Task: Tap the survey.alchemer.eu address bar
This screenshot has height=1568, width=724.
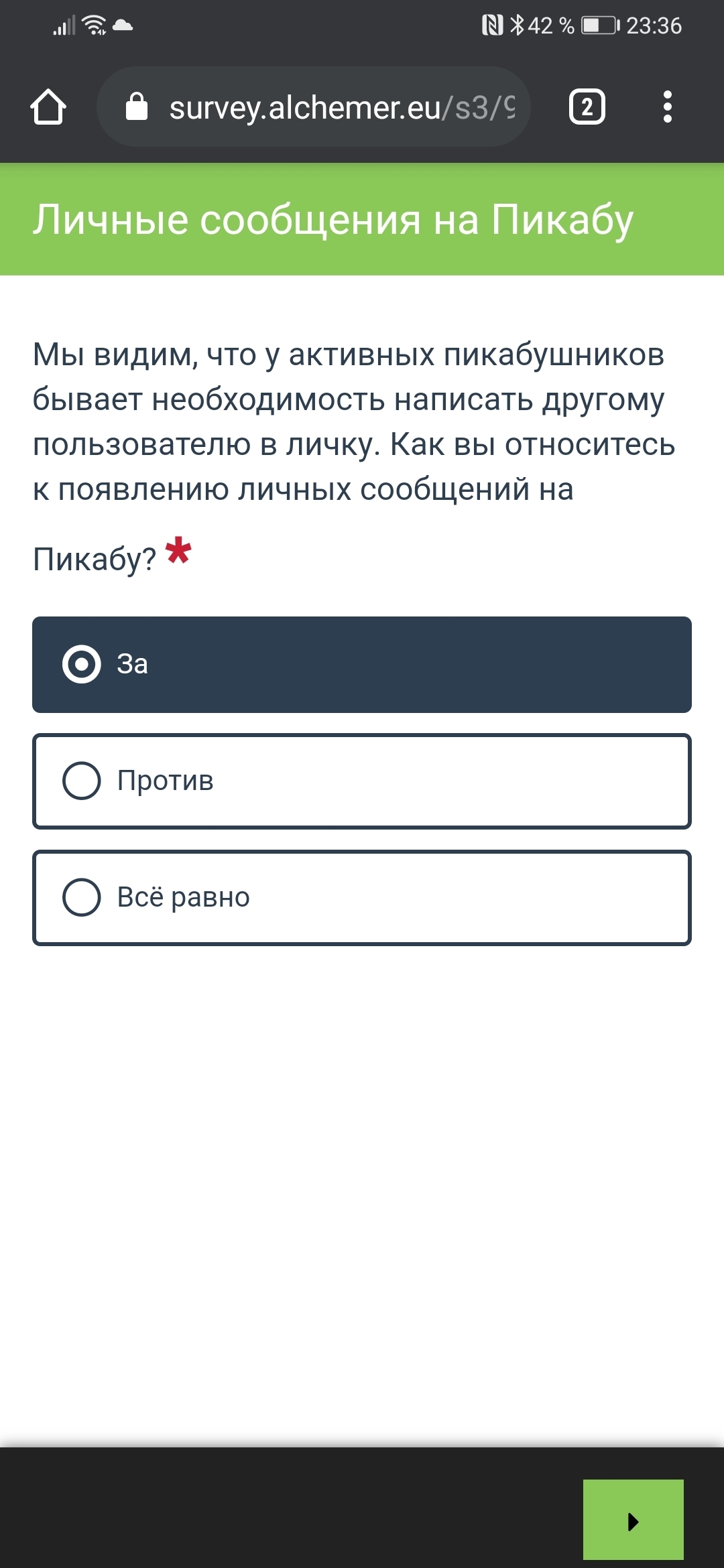Action: coord(314,107)
